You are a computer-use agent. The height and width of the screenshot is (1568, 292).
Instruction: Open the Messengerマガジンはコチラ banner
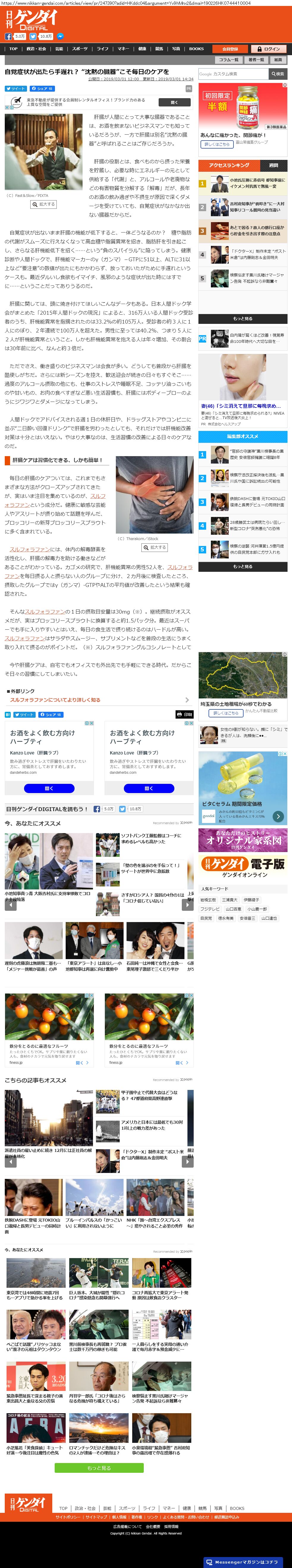[243, 1562]
